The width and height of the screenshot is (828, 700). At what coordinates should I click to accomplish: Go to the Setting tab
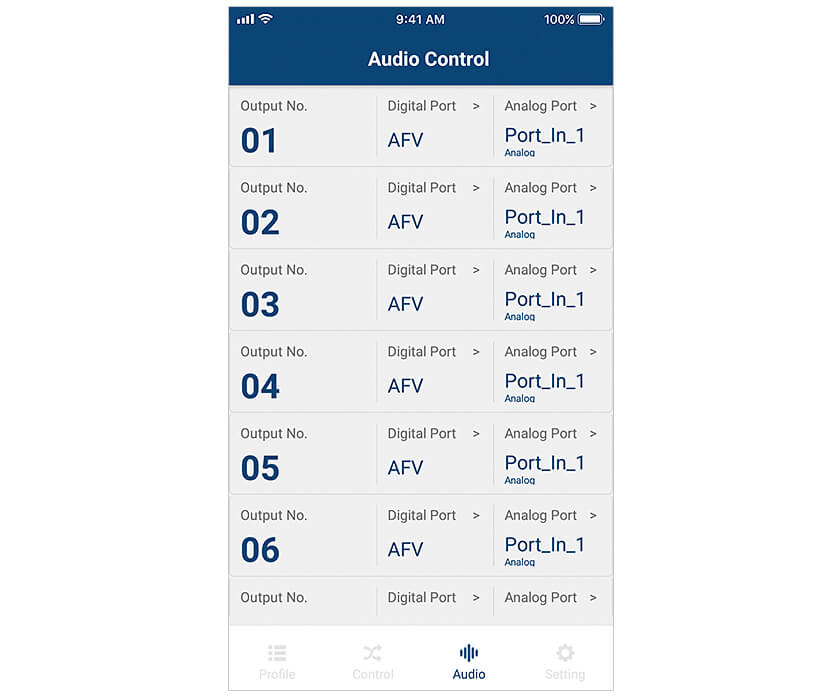tap(564, 662)
